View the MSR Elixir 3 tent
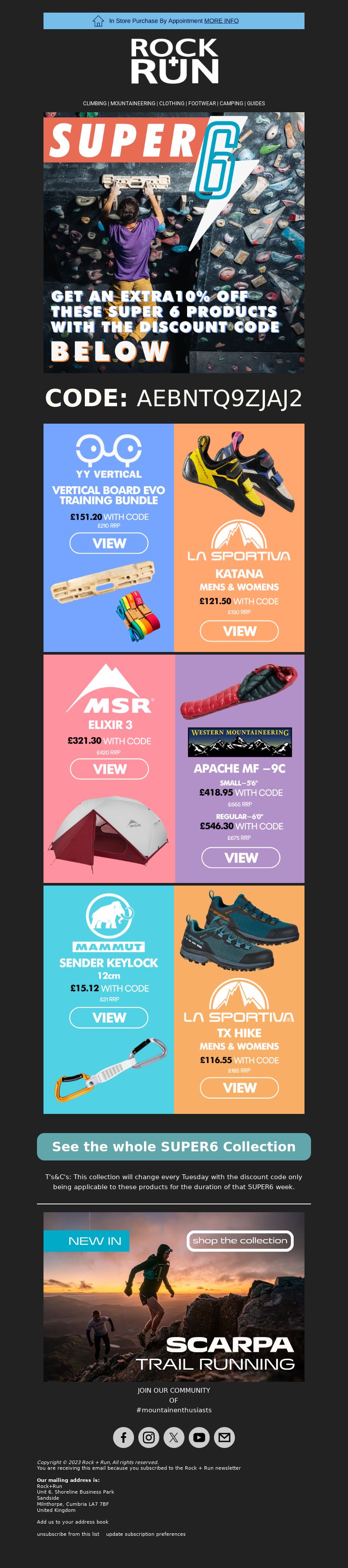348x1568 pixels. 110,769
